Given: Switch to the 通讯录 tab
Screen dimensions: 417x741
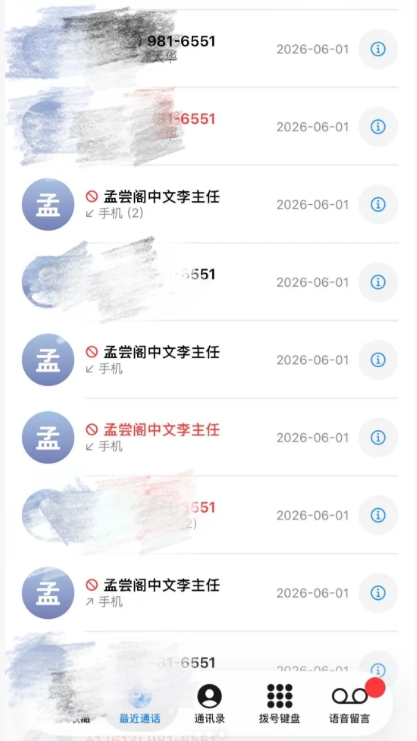Looking at the screenshot, I should coord(209,704).
